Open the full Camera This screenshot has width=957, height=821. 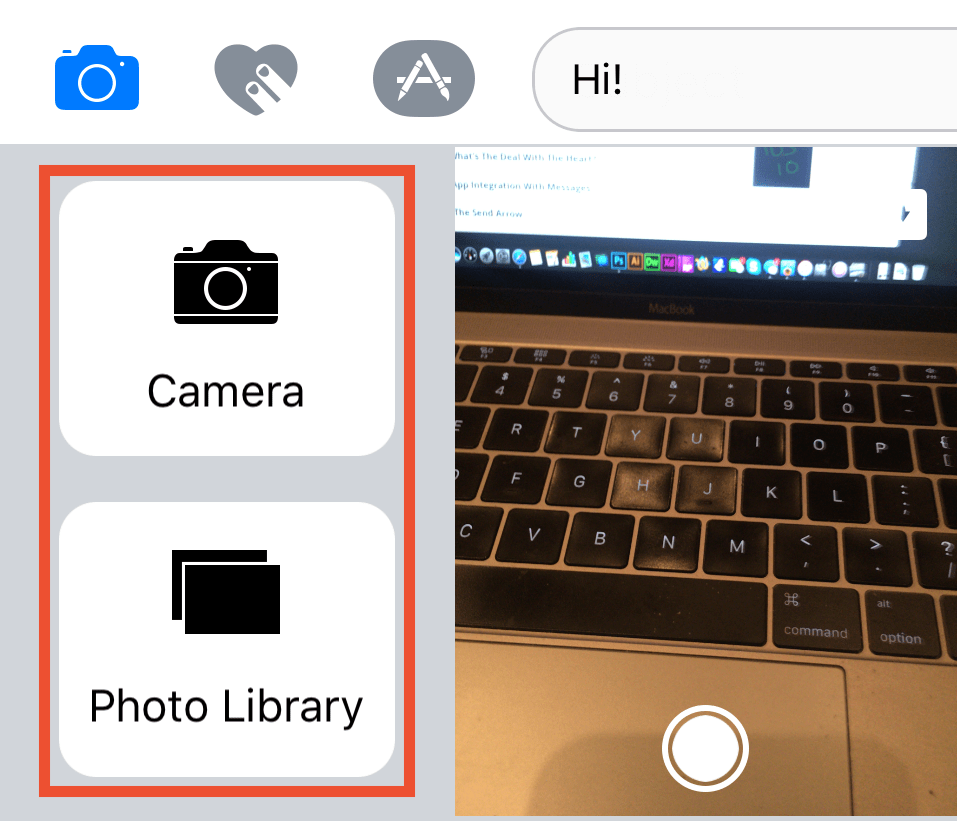pos(226,319)
